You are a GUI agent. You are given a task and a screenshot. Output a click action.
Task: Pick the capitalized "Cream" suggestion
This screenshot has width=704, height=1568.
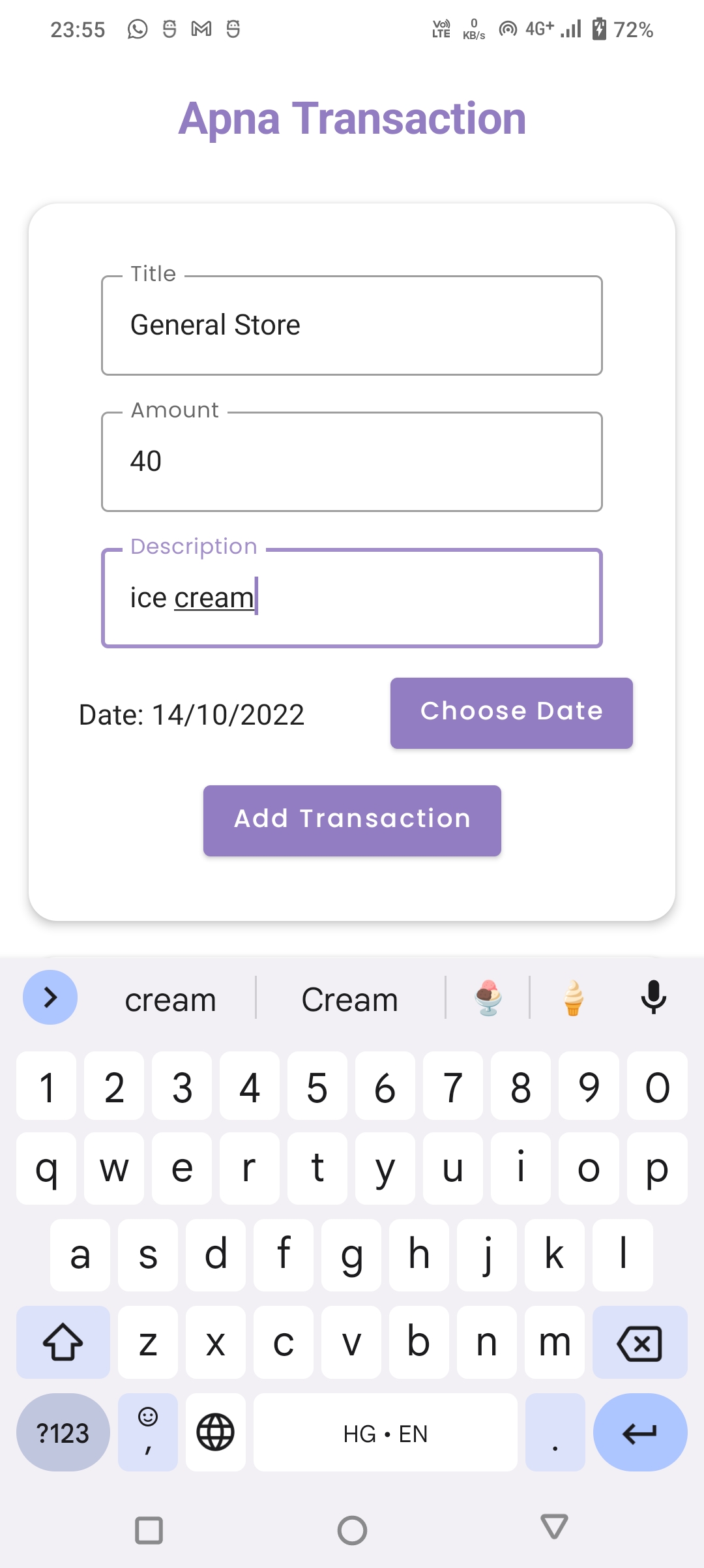[350, 999]
